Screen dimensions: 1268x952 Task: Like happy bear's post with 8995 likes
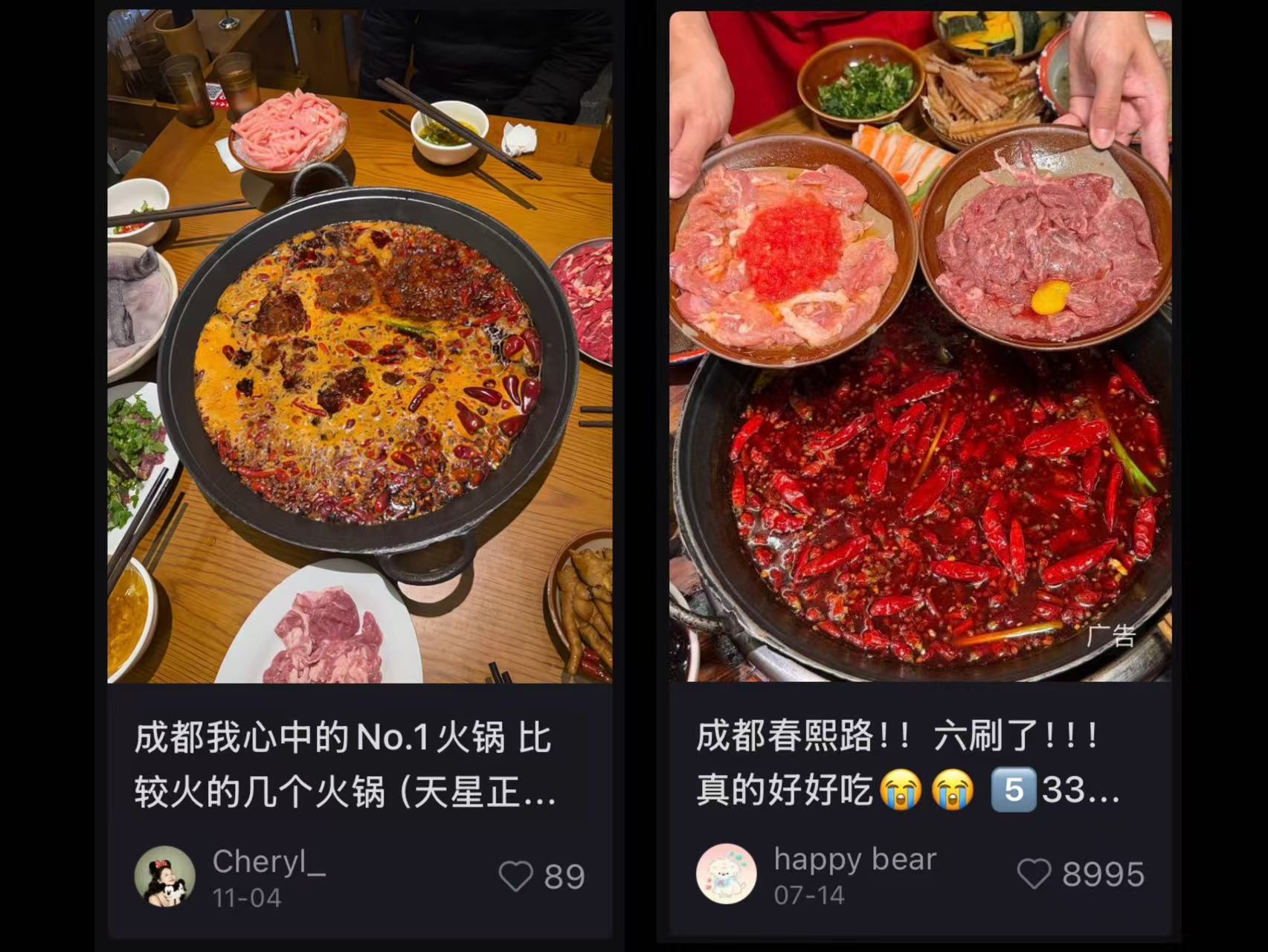[x=1034, y=874]
